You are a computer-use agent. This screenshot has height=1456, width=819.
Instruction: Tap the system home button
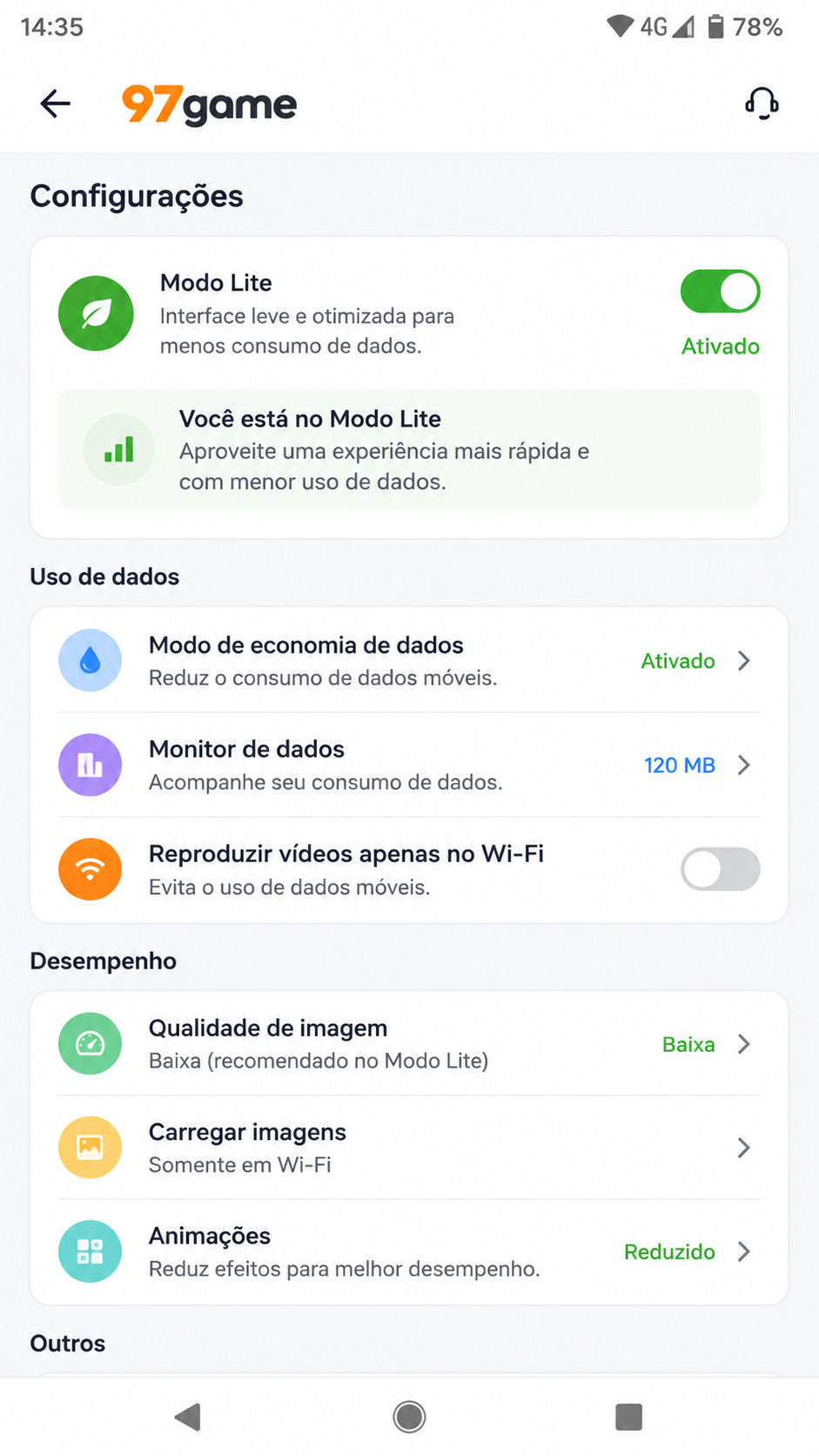(409, 1417)
